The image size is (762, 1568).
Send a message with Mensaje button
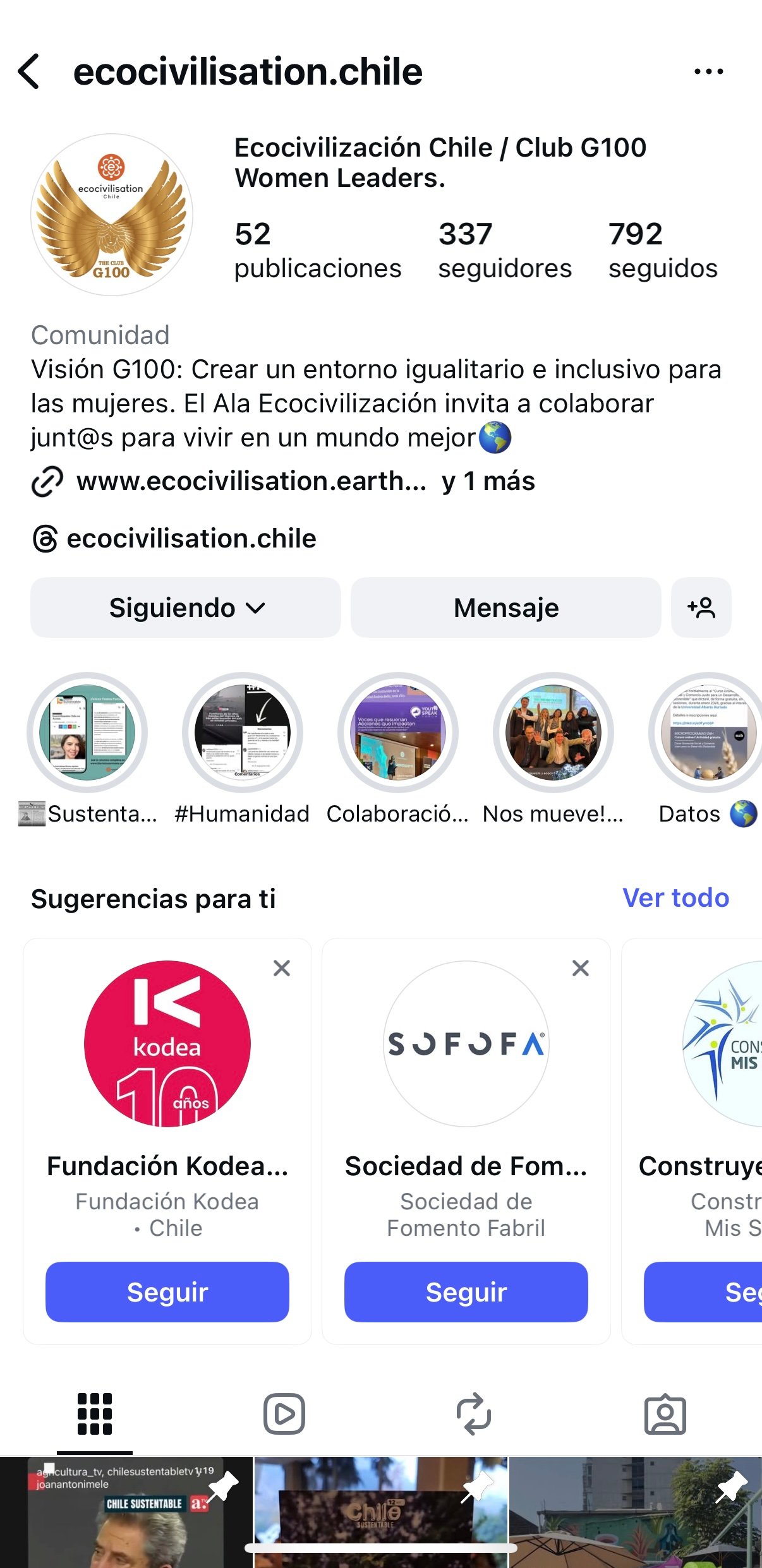coord(505,607)
